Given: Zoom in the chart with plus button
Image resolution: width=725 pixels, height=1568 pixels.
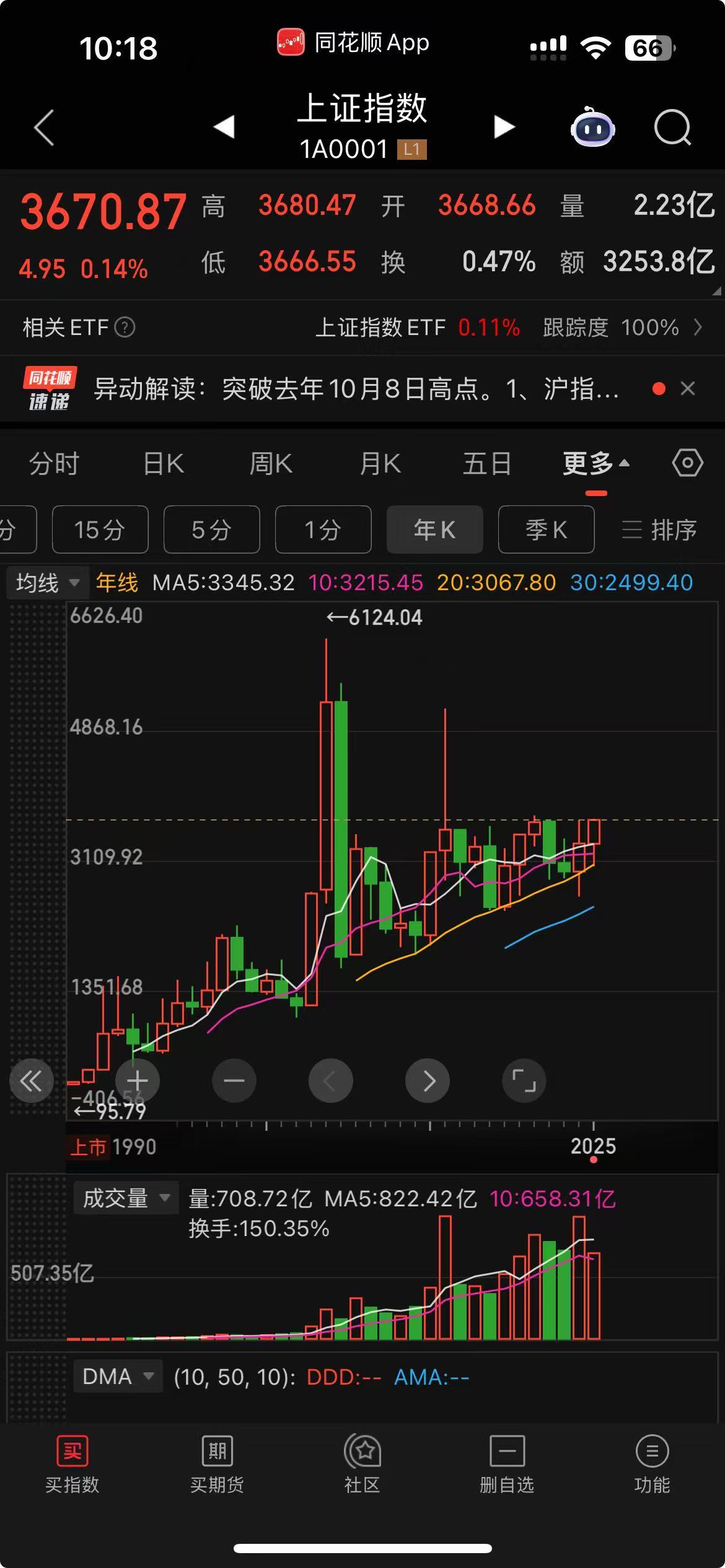Looking at the screenshot, I should click(137, 1081).
